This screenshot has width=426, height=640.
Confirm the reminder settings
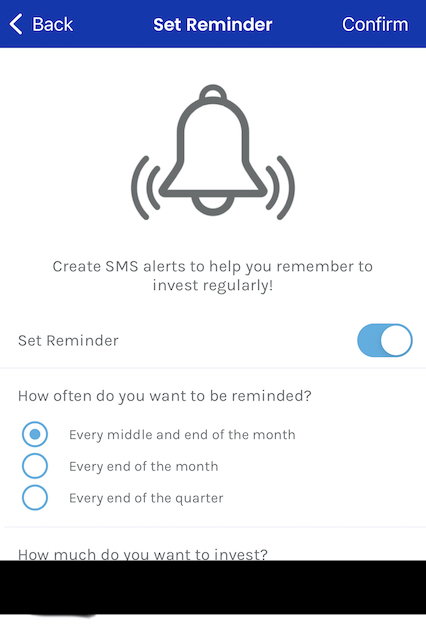point(375,24)
